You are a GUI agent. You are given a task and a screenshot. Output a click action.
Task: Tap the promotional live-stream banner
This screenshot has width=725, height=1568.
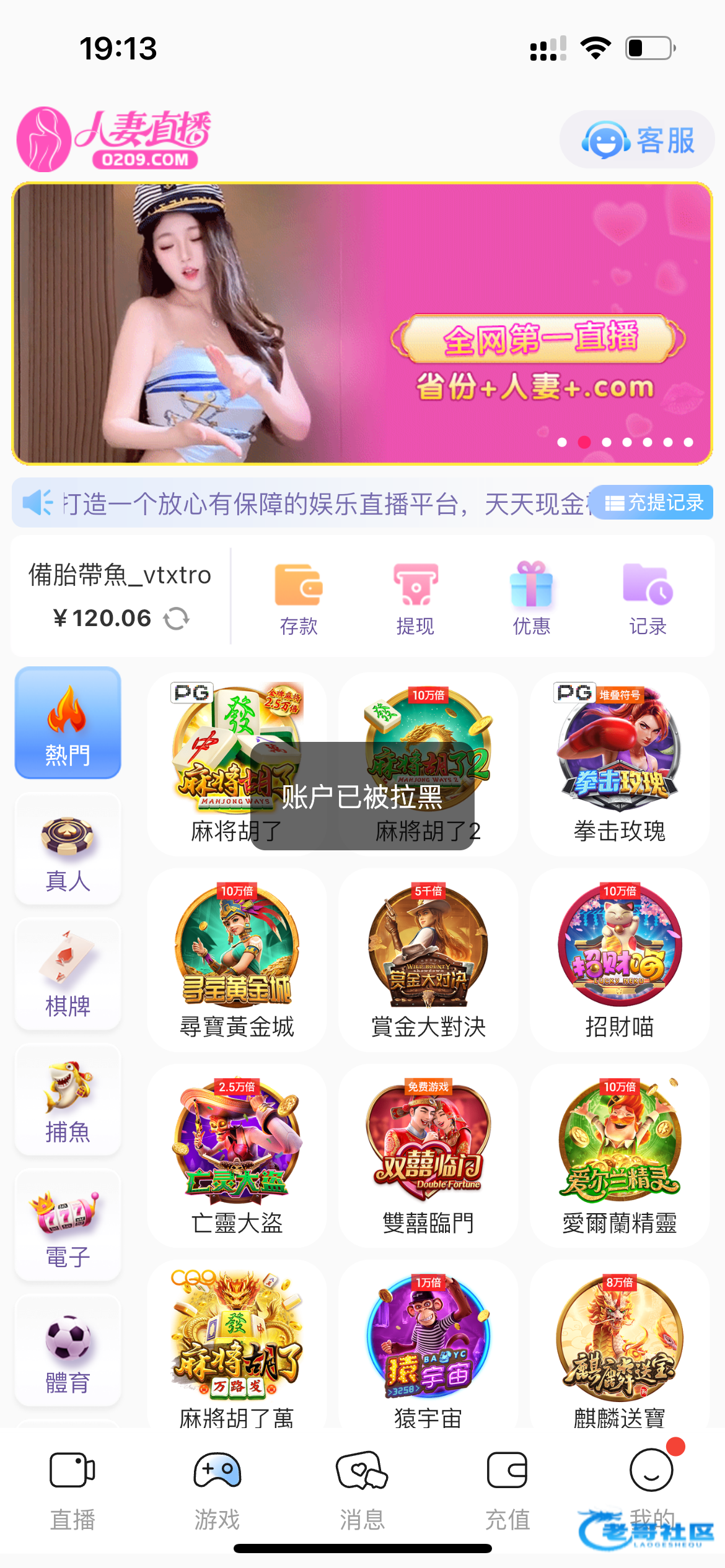point(362,323)
